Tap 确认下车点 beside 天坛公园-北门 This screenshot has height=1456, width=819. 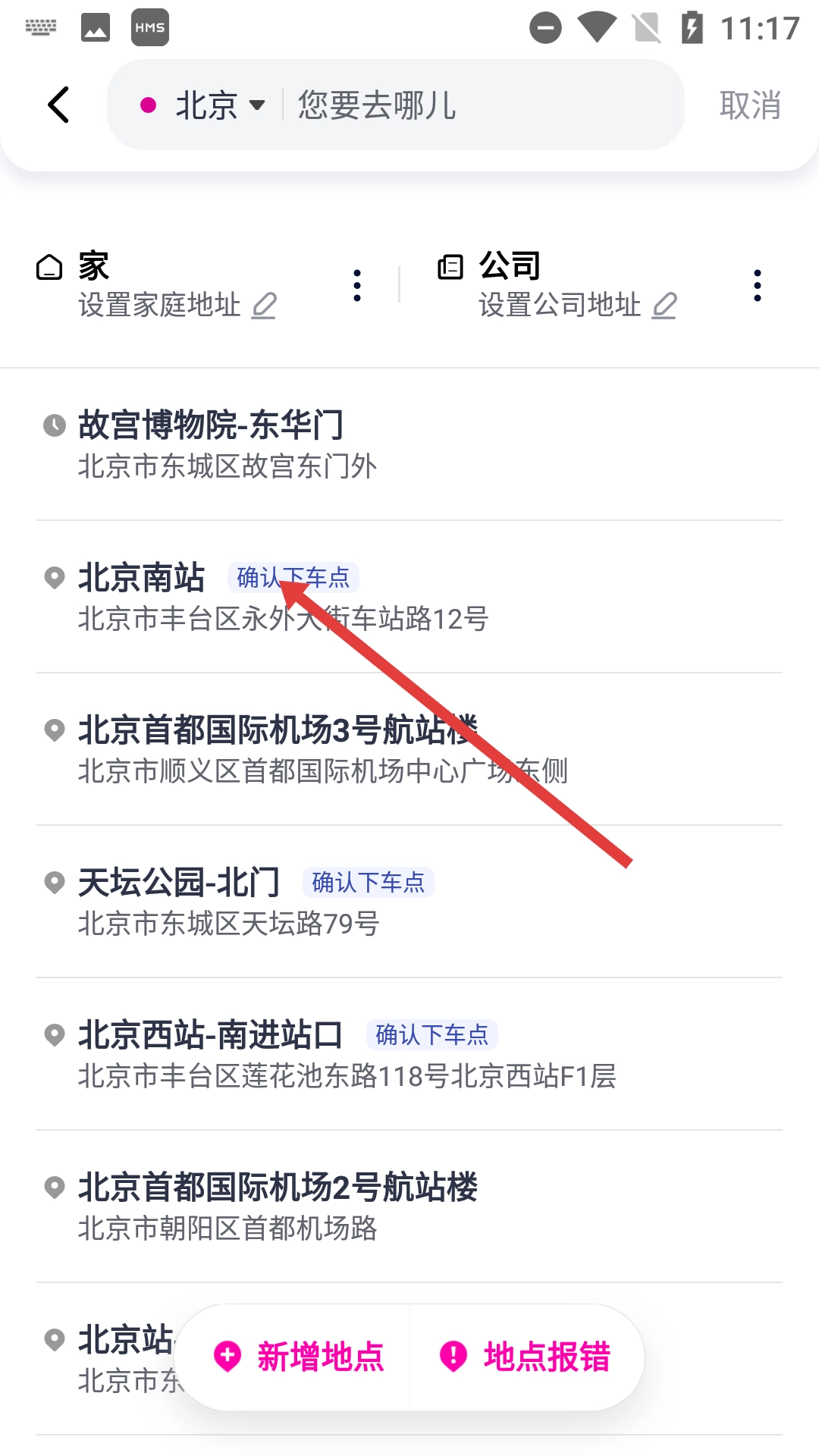tap(369, 883)
